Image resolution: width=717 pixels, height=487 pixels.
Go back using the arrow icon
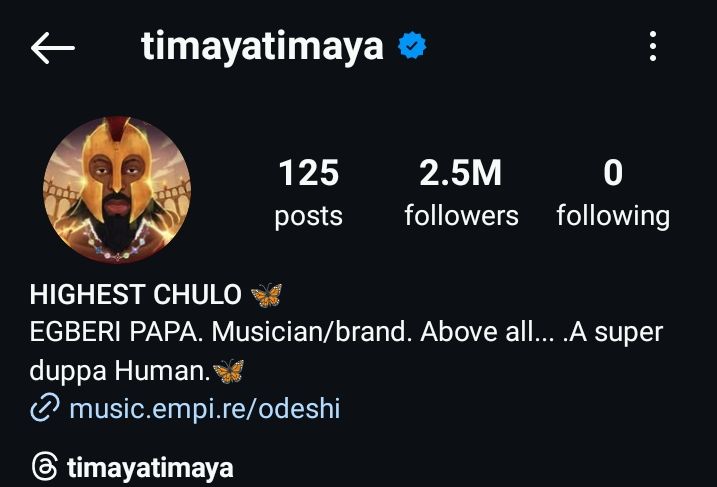53,47
